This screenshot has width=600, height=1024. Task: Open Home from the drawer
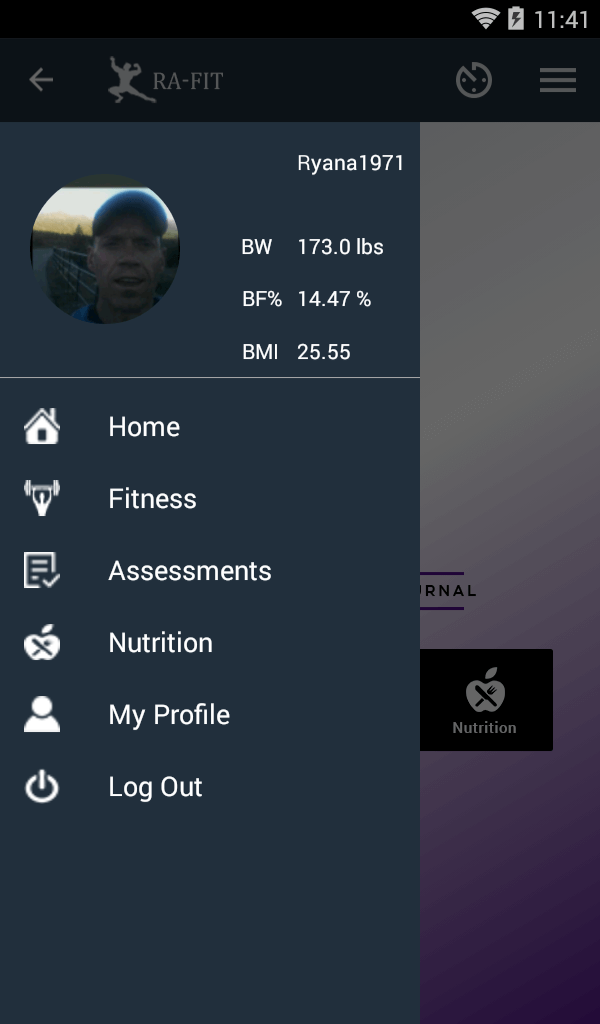click(144, 427)
